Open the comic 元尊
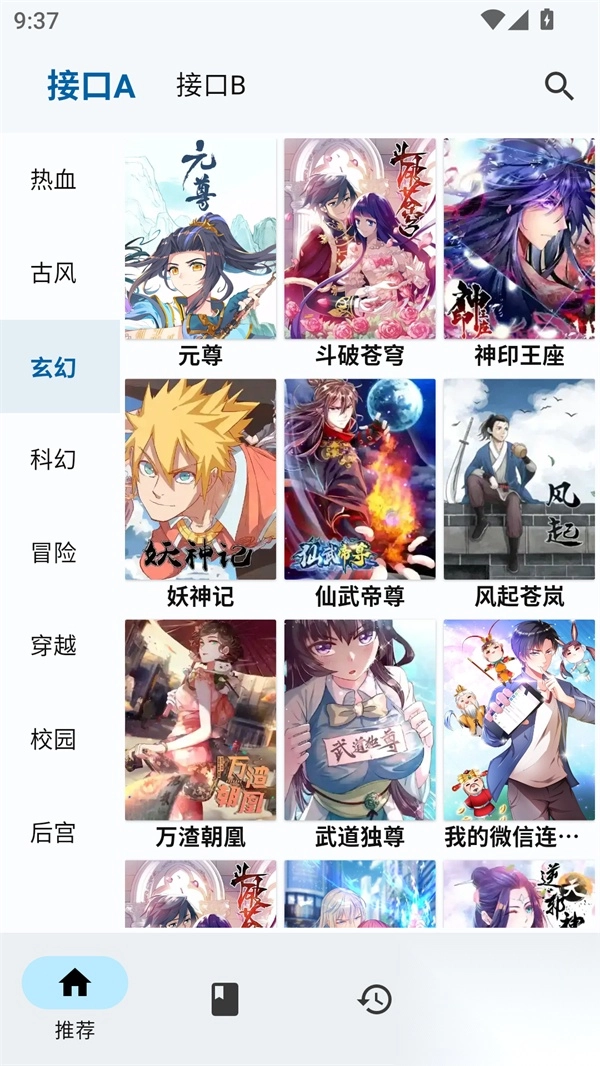Image resolution: width=600 pixels, height=1066 pixels. point(200,240)
